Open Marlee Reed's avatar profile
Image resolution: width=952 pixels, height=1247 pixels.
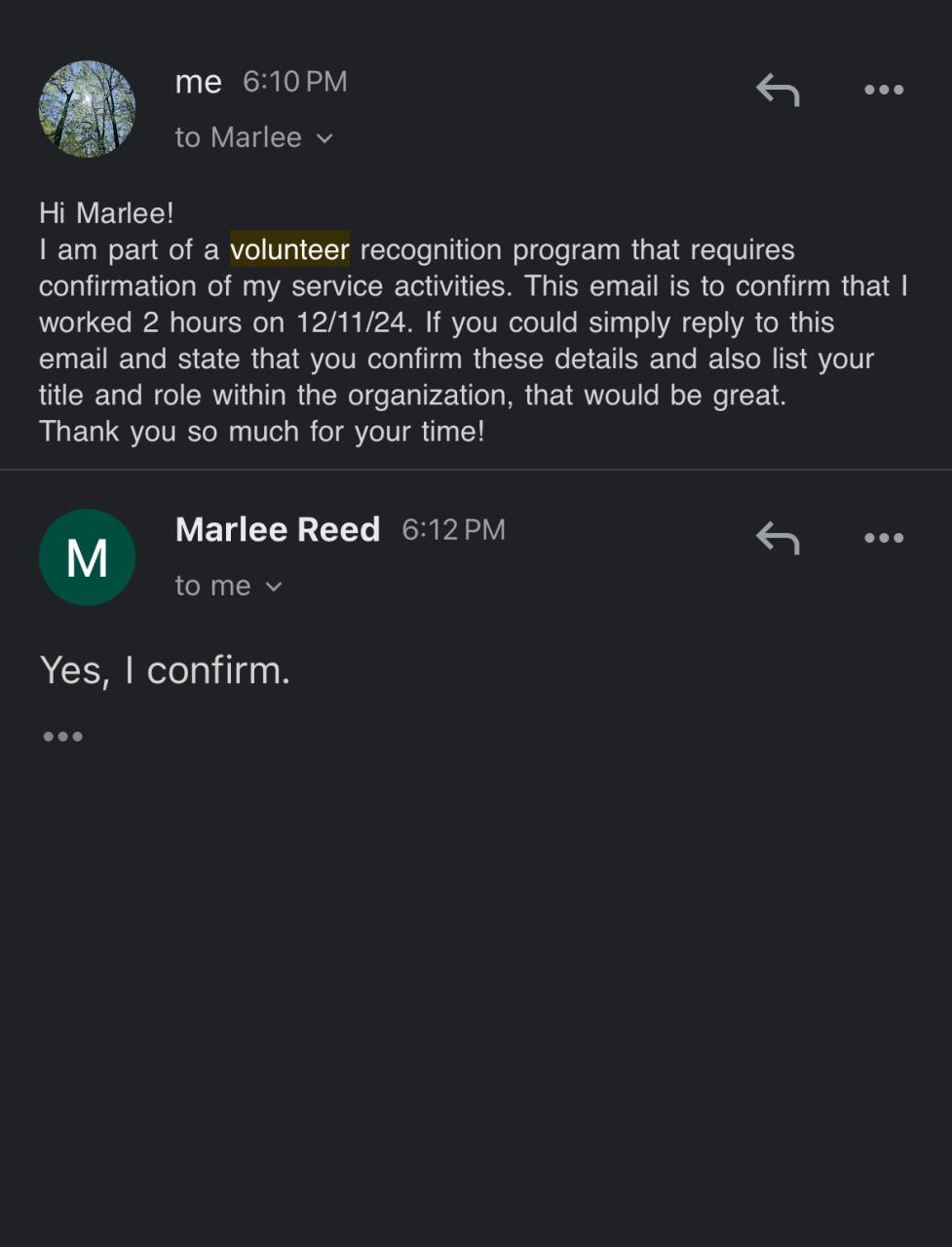tap(87, 557)
